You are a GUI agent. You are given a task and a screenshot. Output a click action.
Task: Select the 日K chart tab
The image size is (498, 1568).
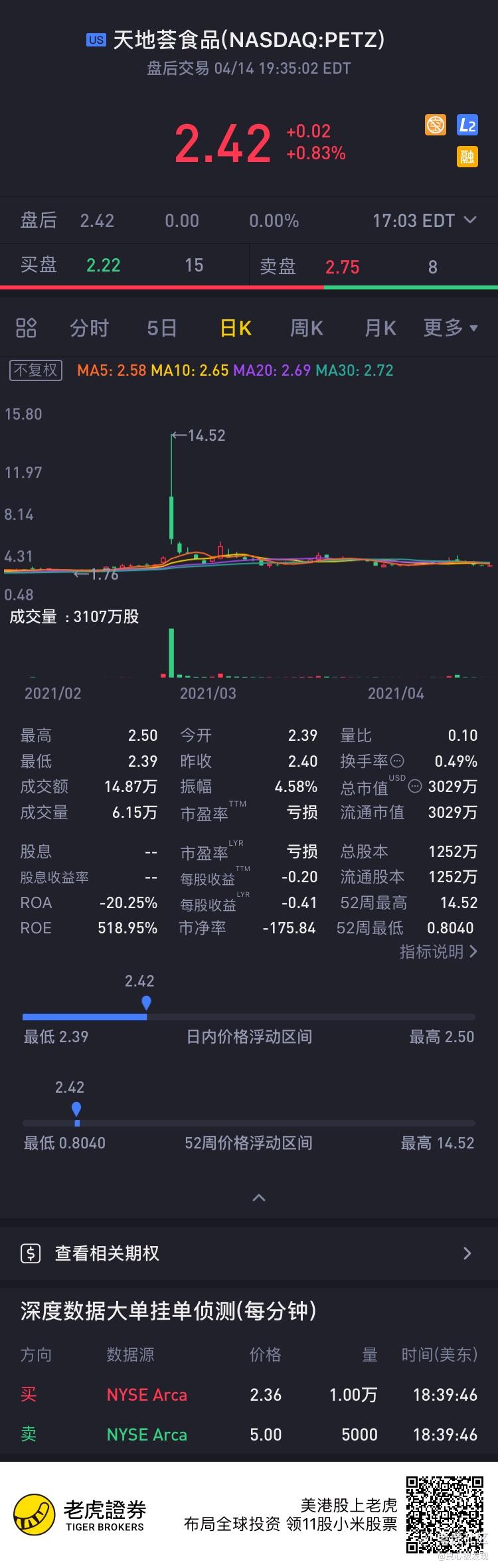coord(236,328)
